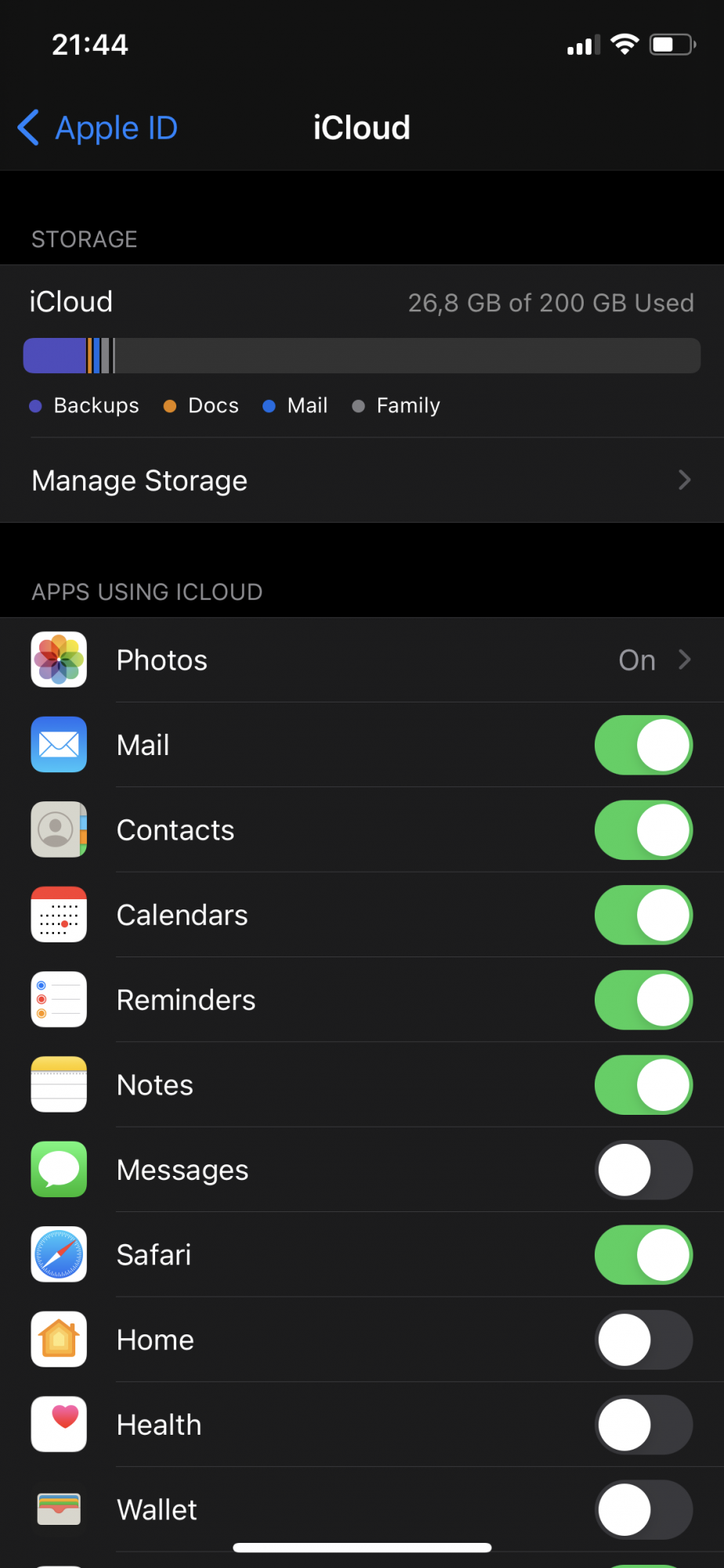
Task: Toggle off Calendars sync
Action: point(643,915)
